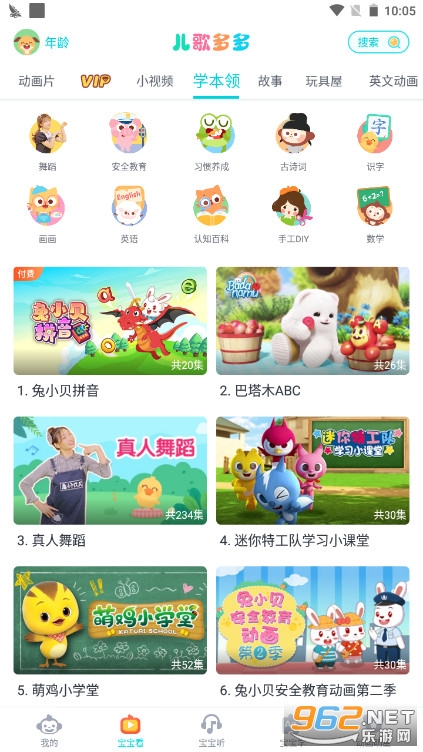This screenshot has width=423, height=752.
Task: Choose the 古诗词 category
Action: click(294, 142)
